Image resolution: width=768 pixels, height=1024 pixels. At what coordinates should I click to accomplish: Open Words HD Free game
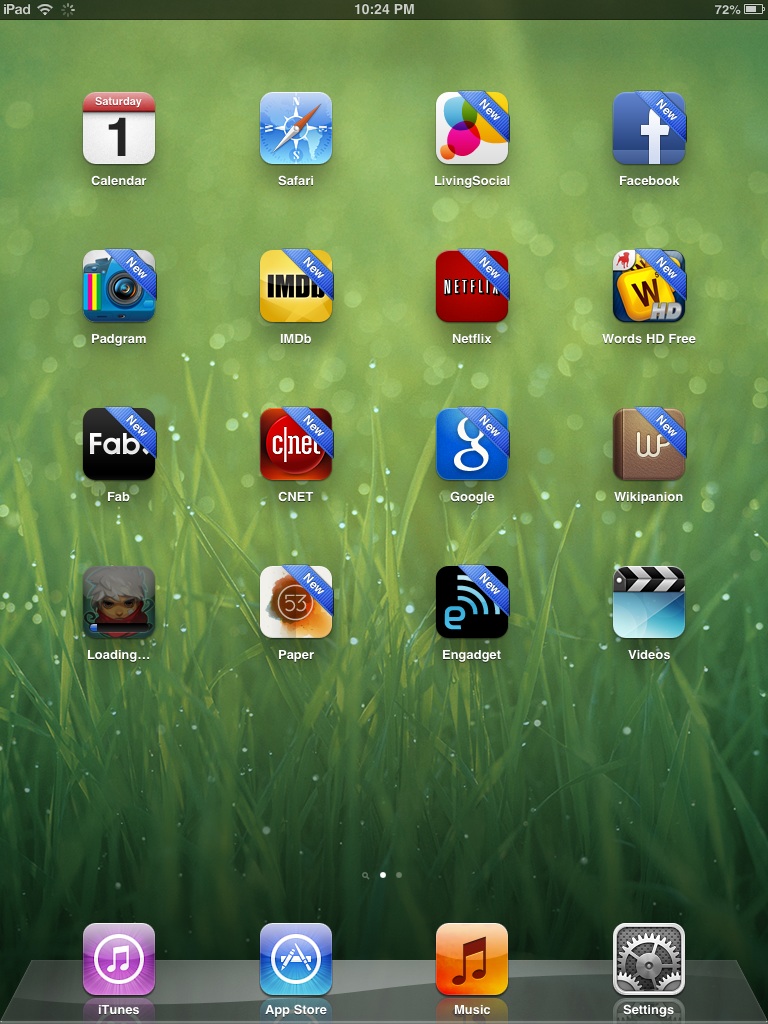click(x=649, y=286)
